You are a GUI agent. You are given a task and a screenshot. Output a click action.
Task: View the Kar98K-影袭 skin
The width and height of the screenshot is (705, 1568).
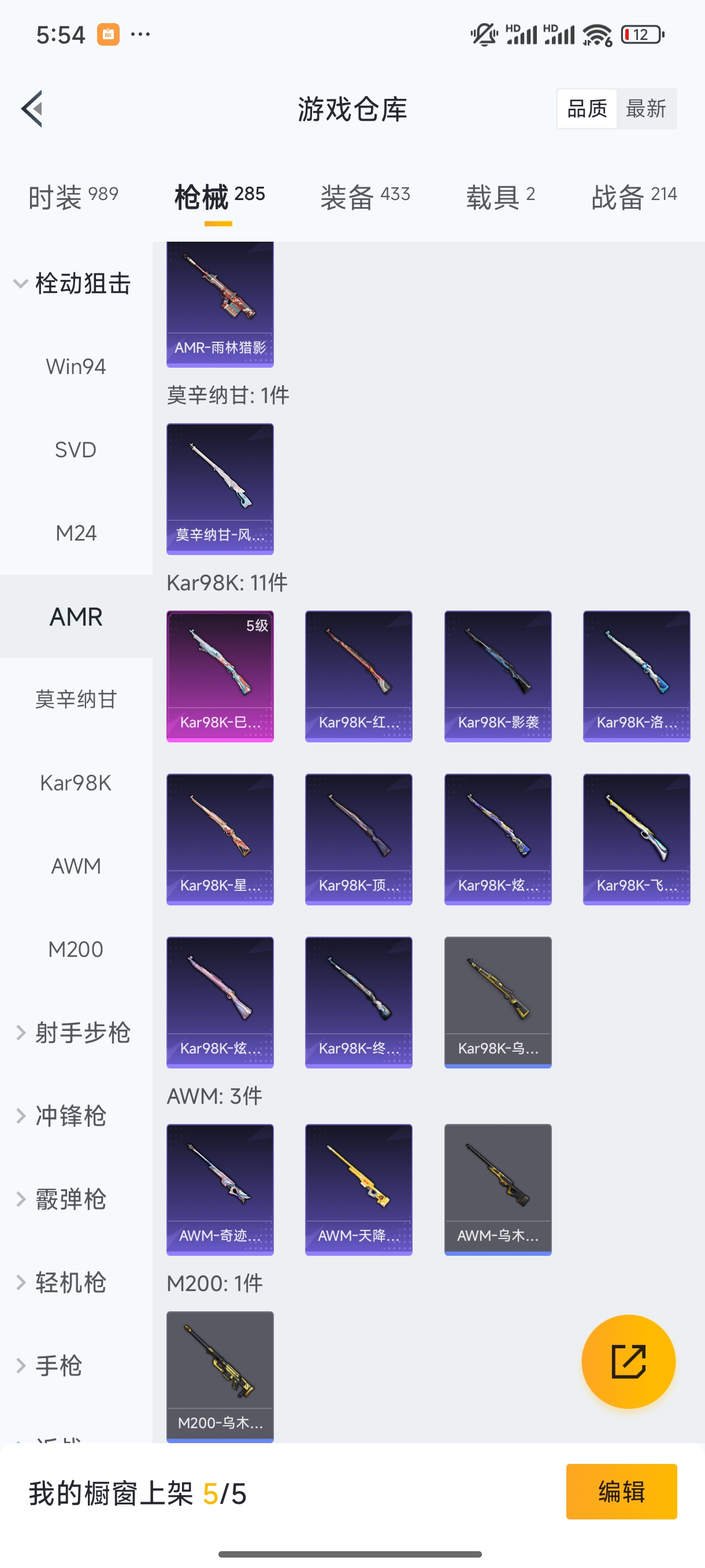(498, 676)
